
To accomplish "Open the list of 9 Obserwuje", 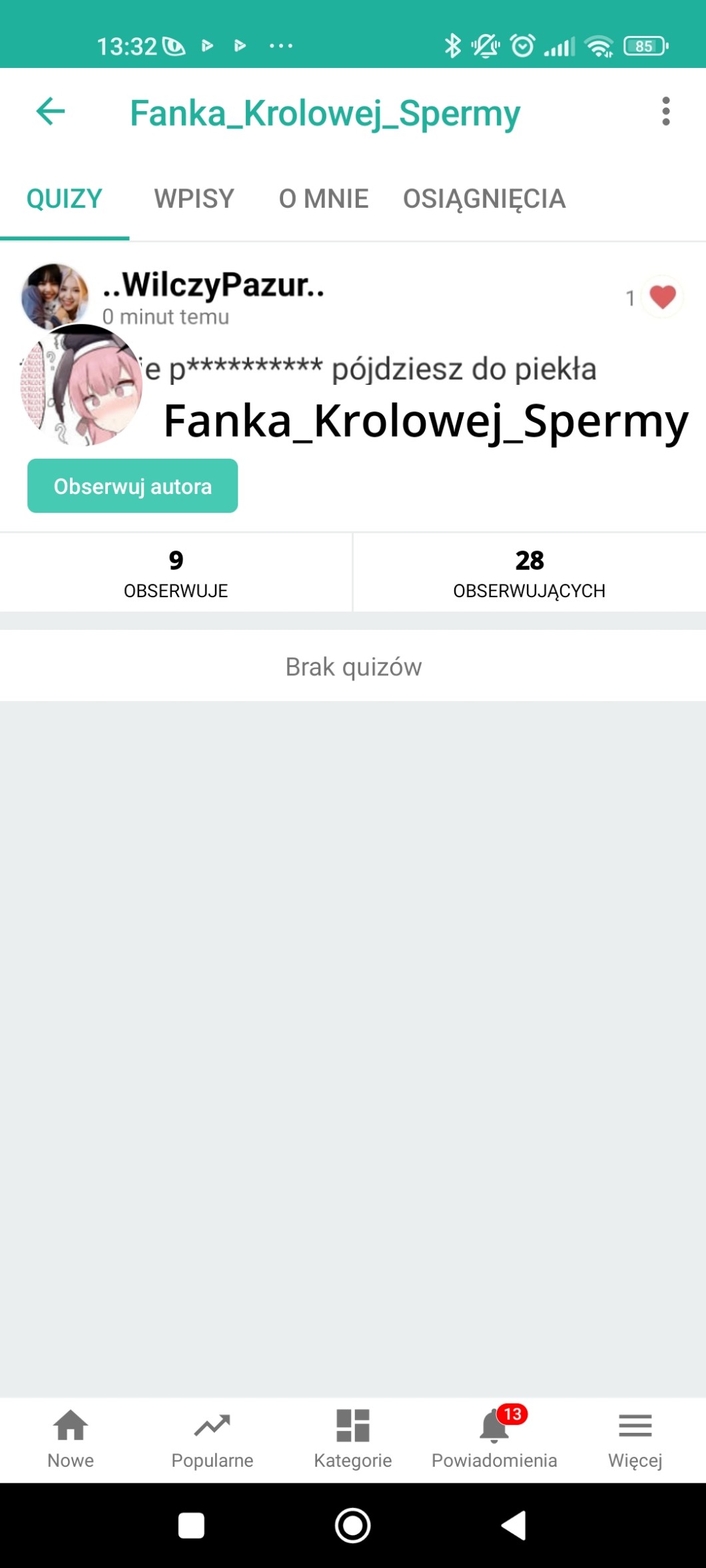I will click(x=176, y=573).
